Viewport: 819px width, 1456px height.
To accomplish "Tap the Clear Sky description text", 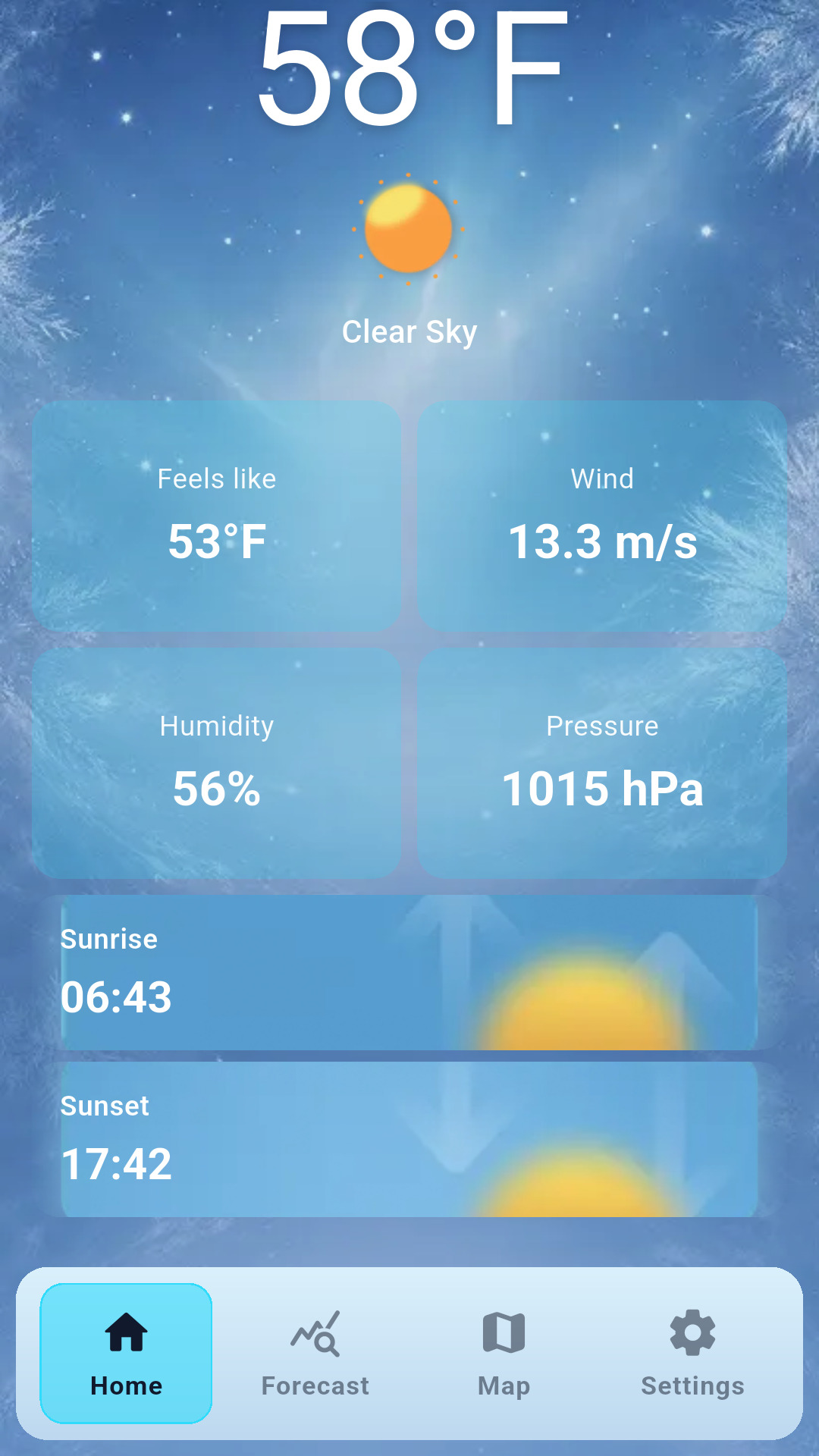I will [x=409, y=331].
